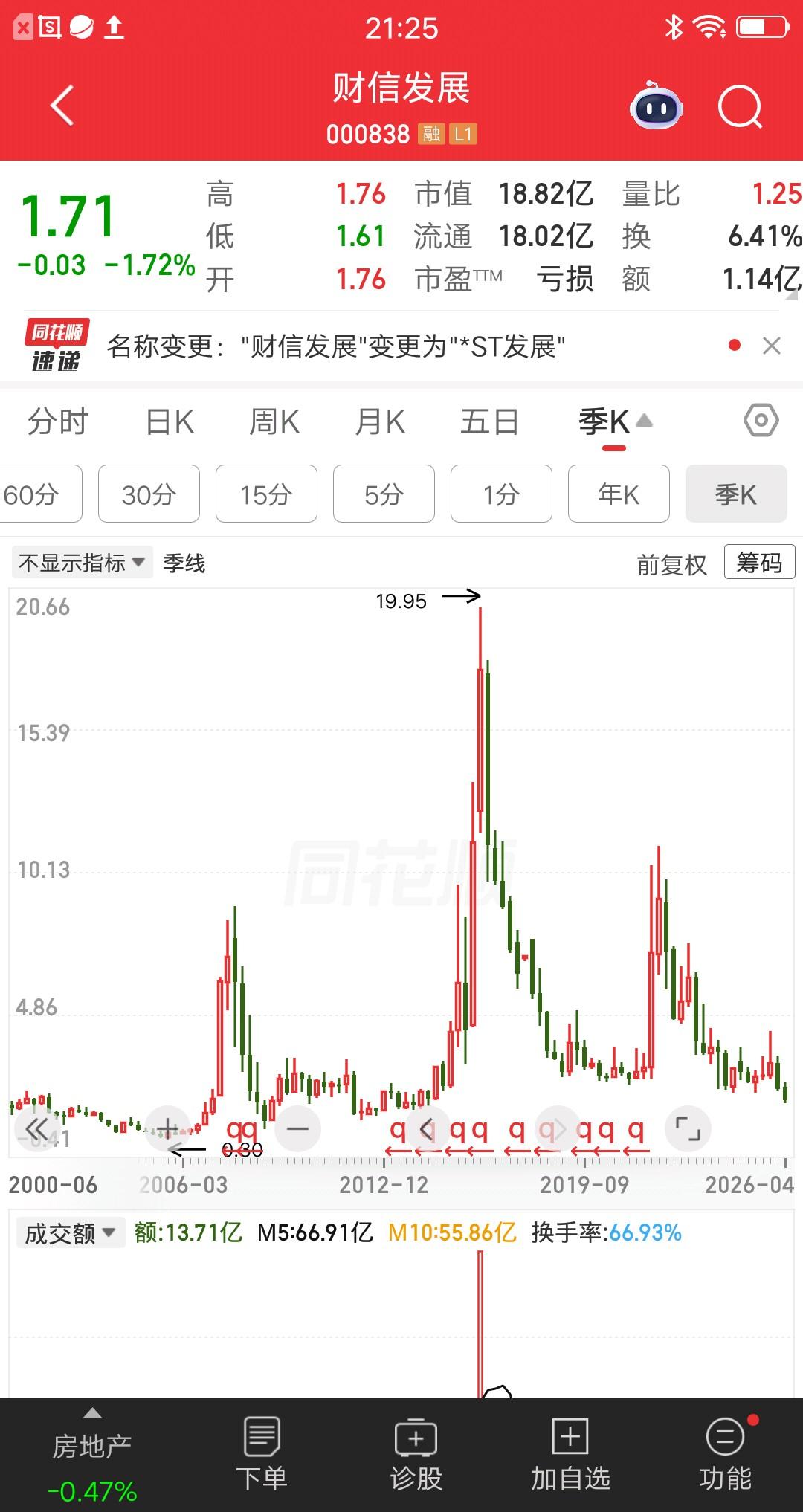Image resolution: width=803 pixels, height=1512 pixels.
Task: Tap the back arrow to exit stock page
Action: tap(62, 106)
